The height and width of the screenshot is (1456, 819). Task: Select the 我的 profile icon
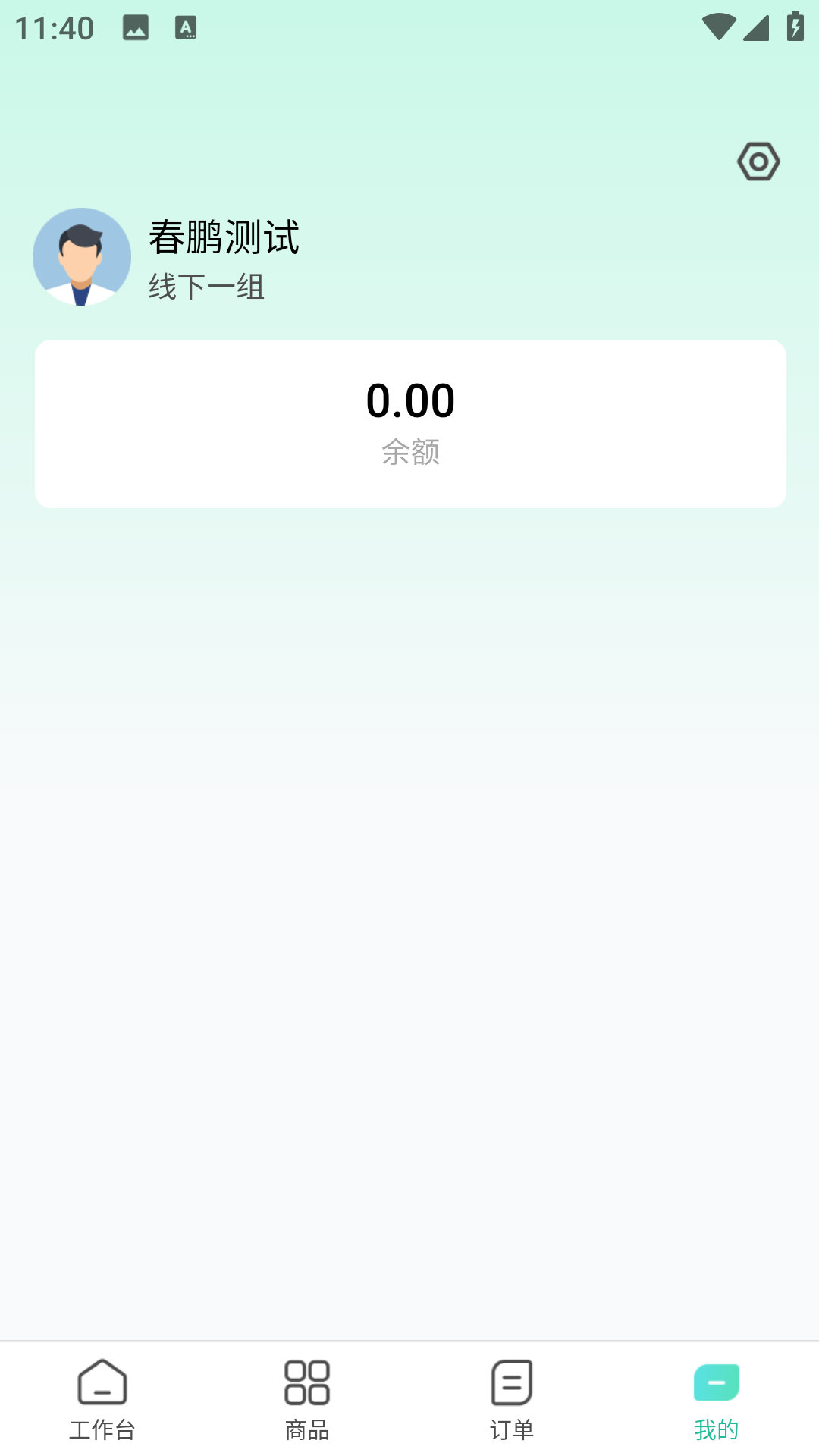pyautogui.click(x=715, y=1382)
